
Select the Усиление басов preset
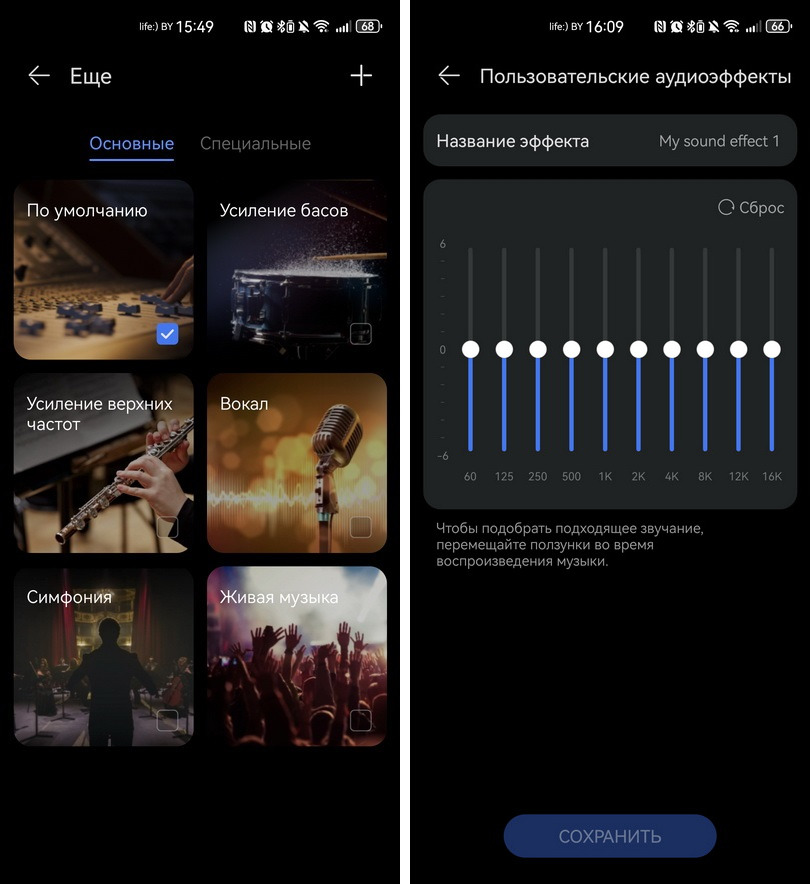296,269
